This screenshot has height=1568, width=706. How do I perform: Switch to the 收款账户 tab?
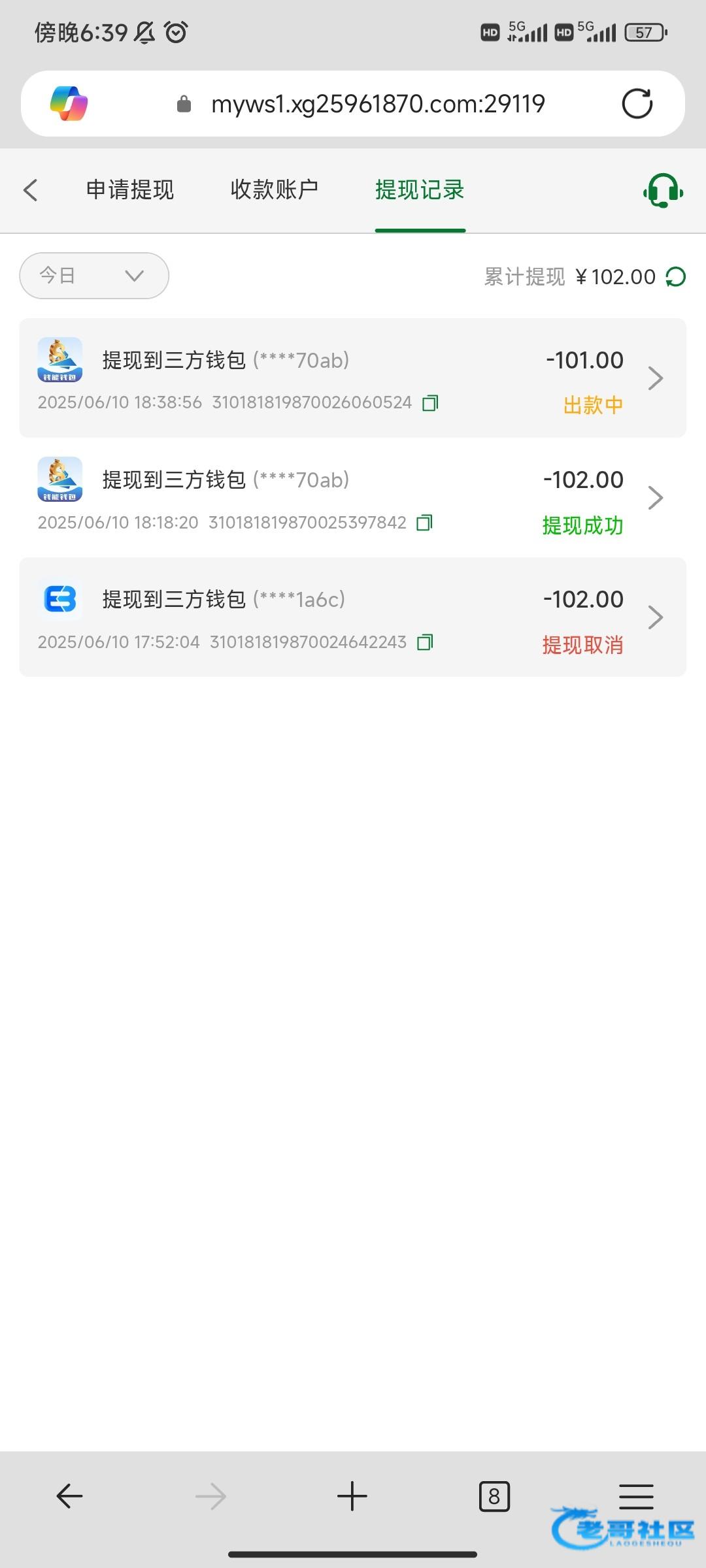click(x=275, y=190)
